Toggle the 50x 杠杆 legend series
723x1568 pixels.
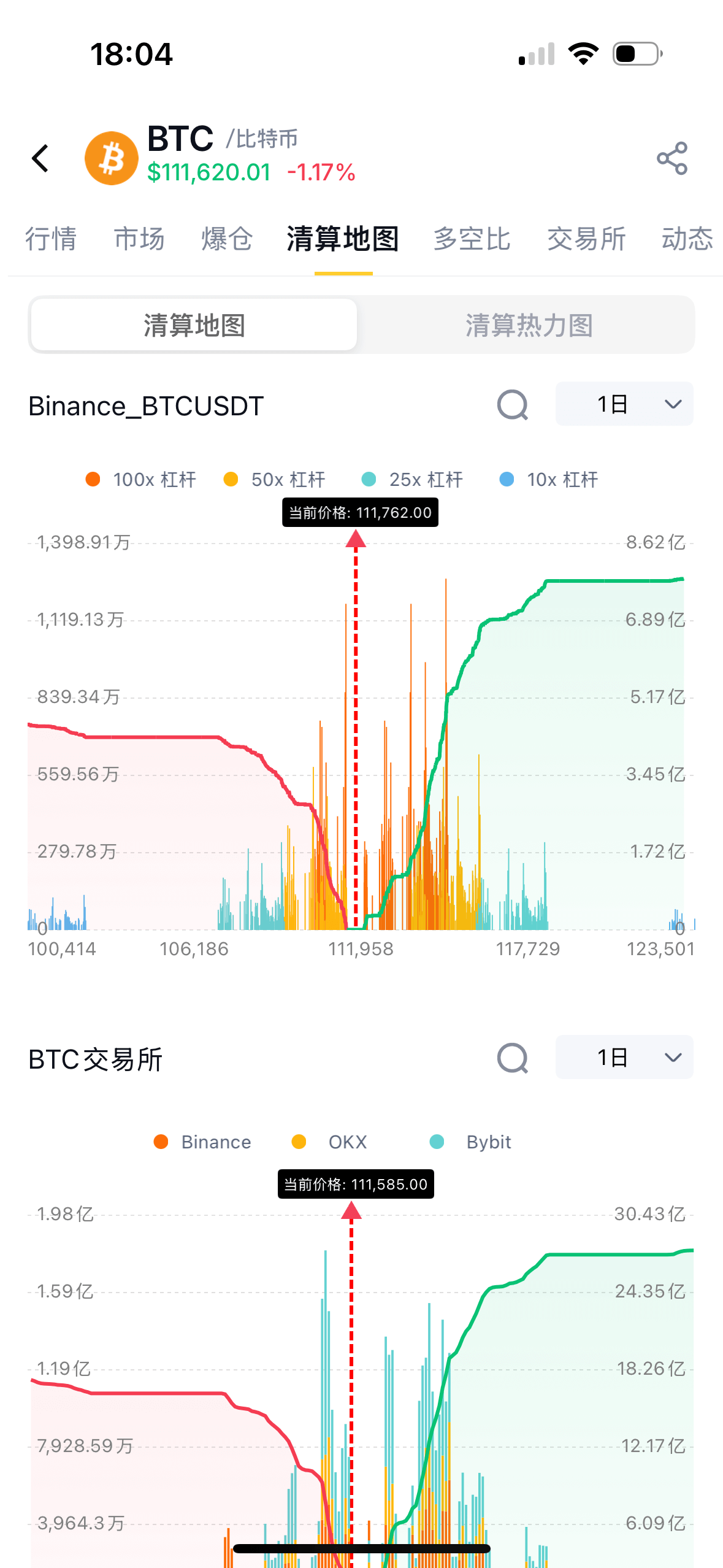pos(275,480)
